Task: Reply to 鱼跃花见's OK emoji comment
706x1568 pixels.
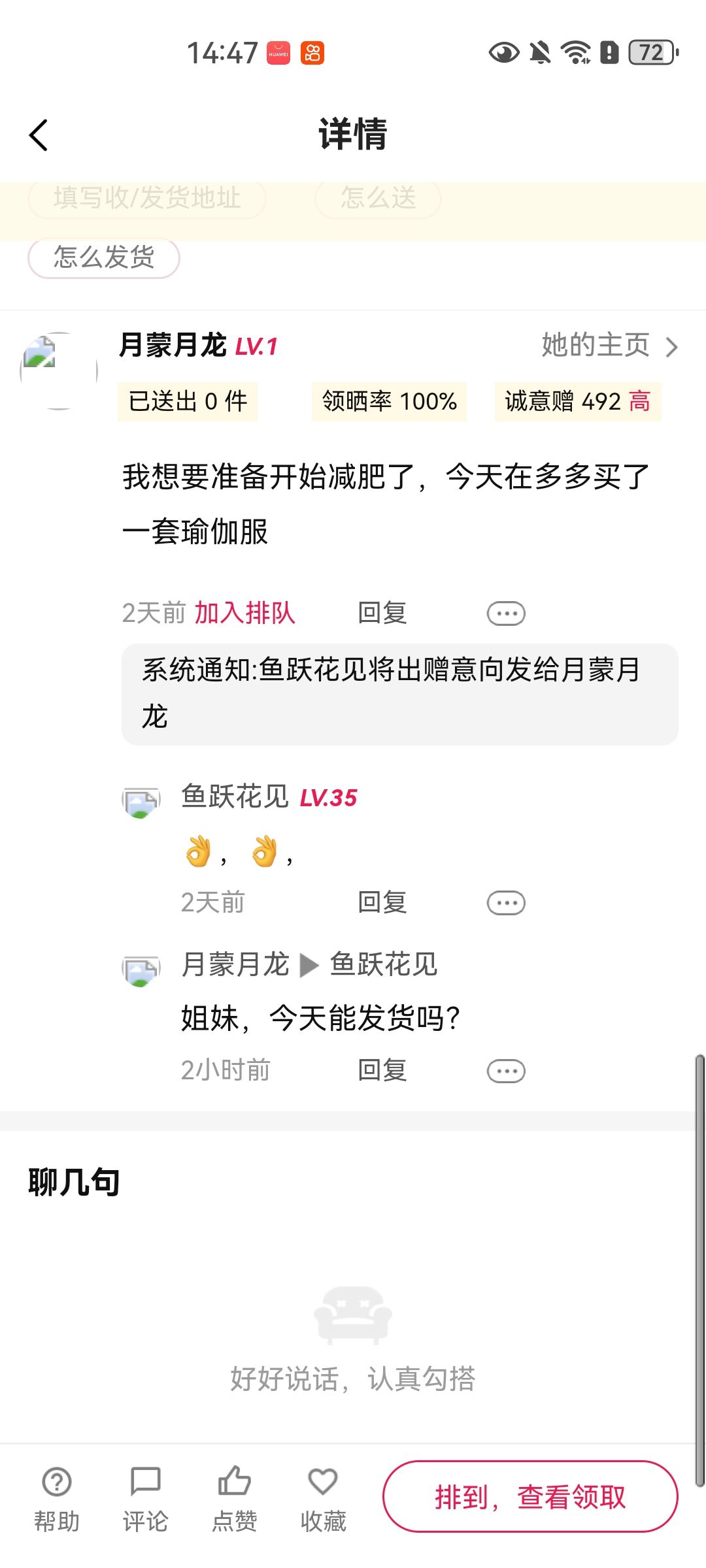Action: 382,902
